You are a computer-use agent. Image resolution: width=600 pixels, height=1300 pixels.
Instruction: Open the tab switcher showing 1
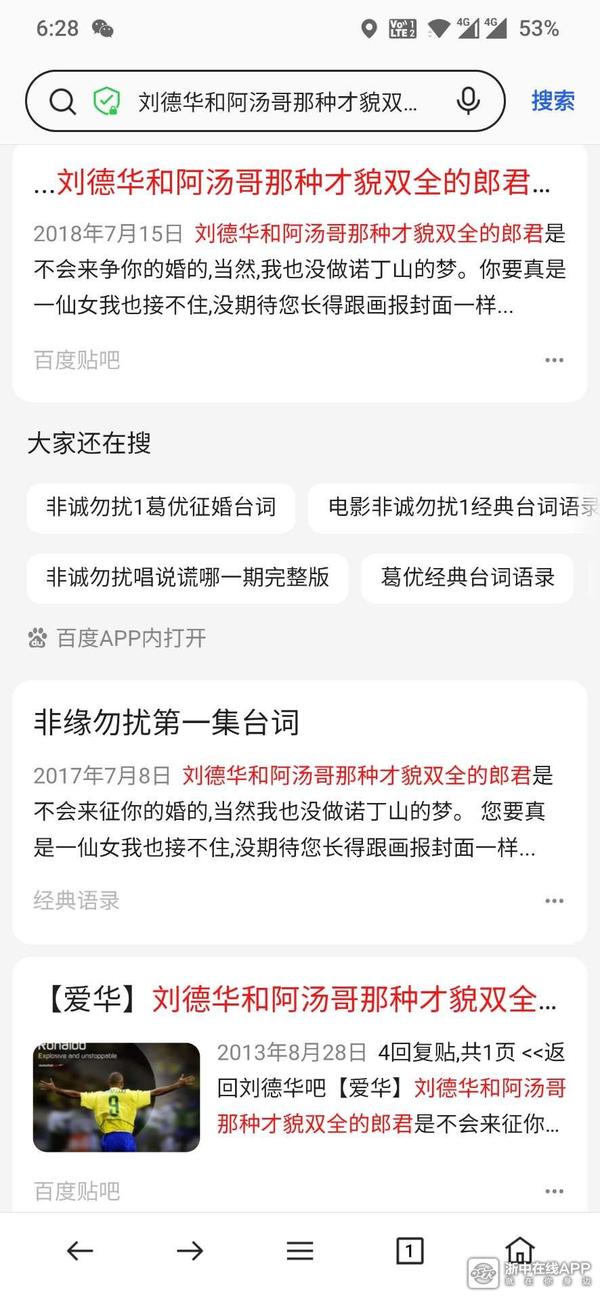(x=410, y=1250)
